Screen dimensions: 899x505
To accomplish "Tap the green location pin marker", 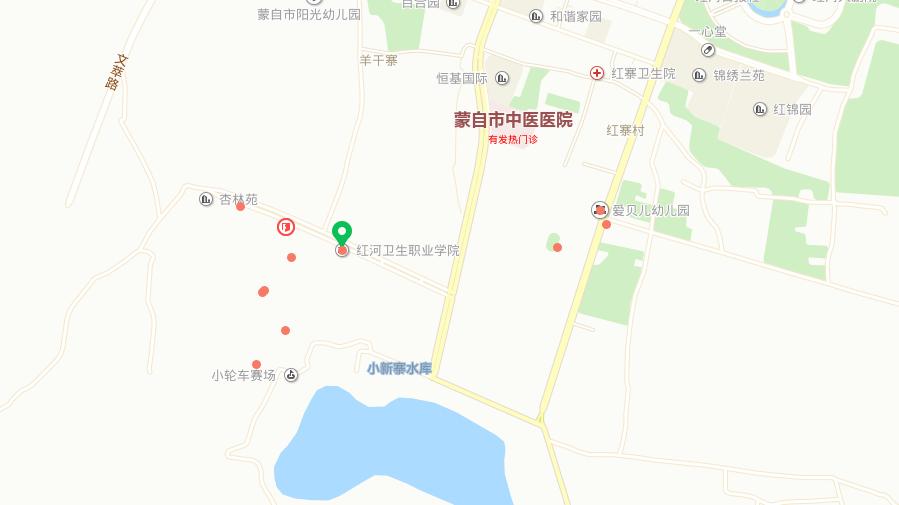I will click(342, 233).
